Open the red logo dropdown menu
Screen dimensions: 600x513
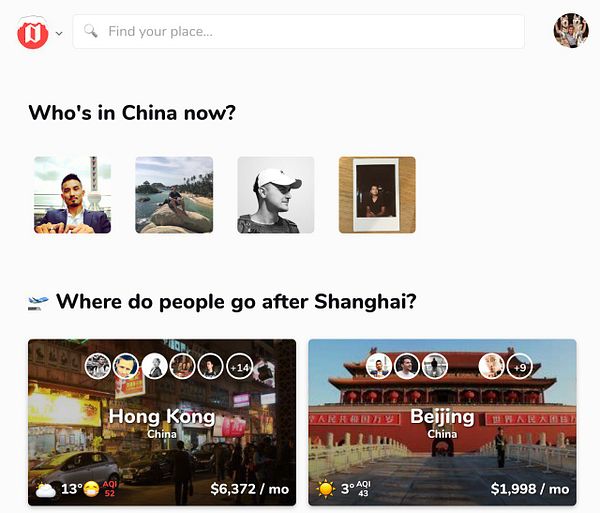pyautogui.click(x=38, y=32)
